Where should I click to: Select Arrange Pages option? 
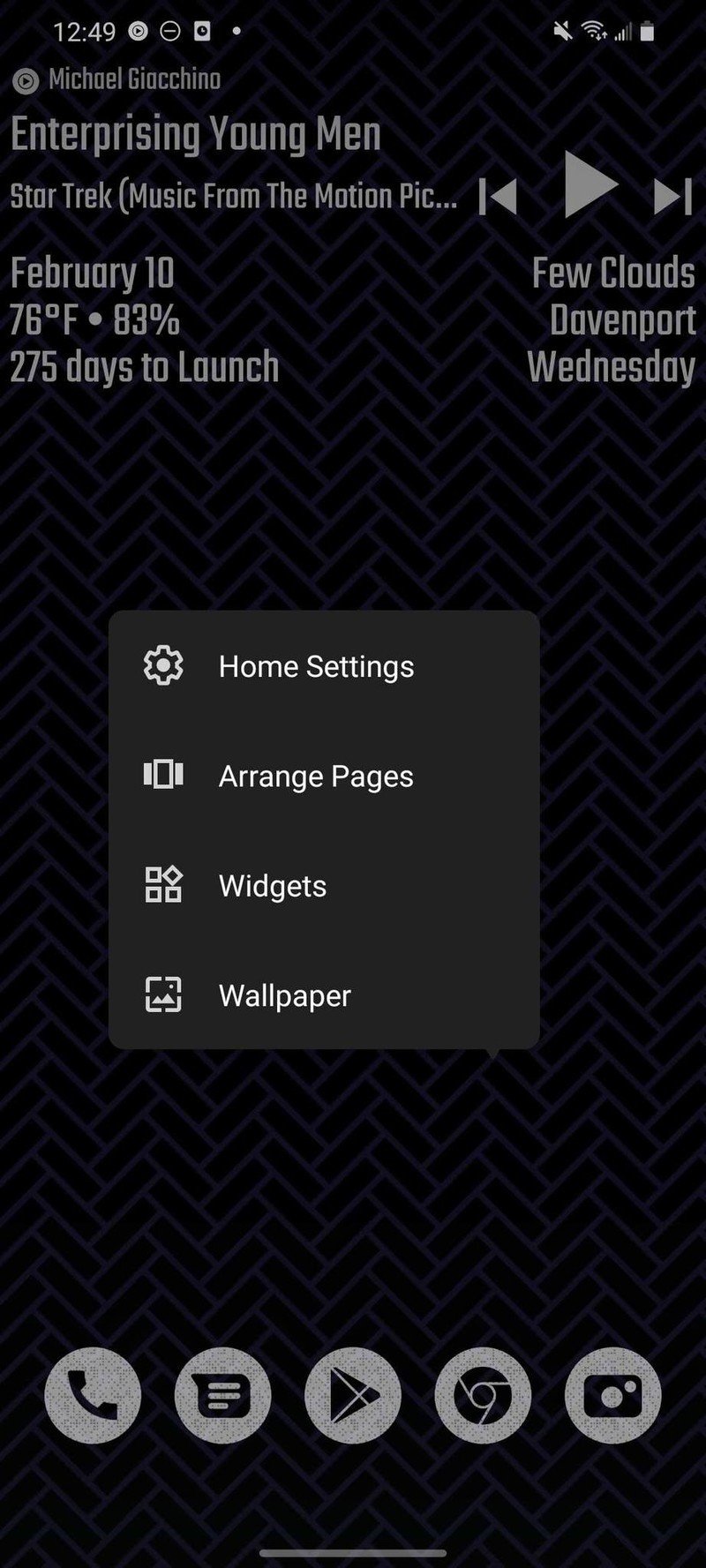(x=316, y=776)
